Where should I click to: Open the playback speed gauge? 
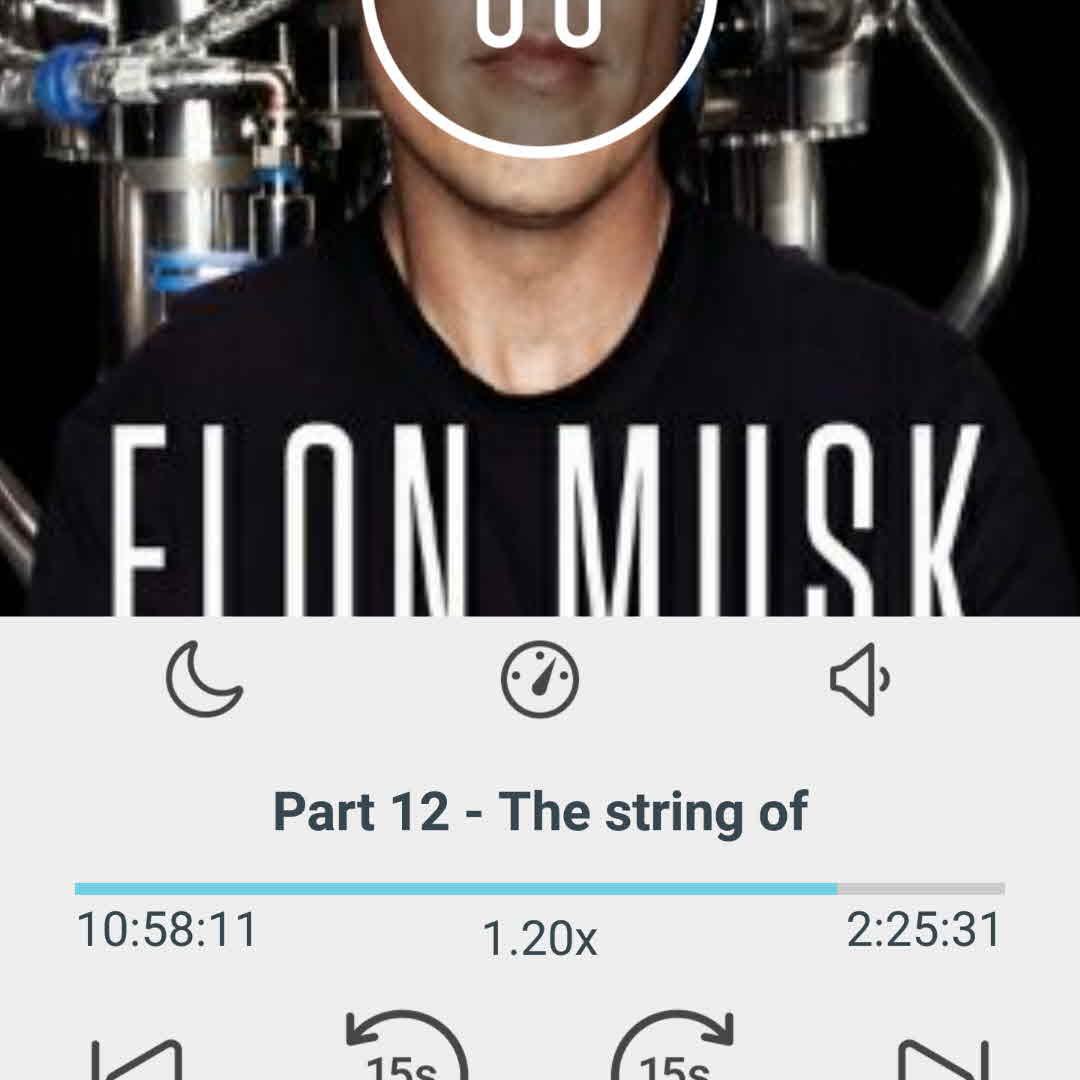tap(540, 680)
